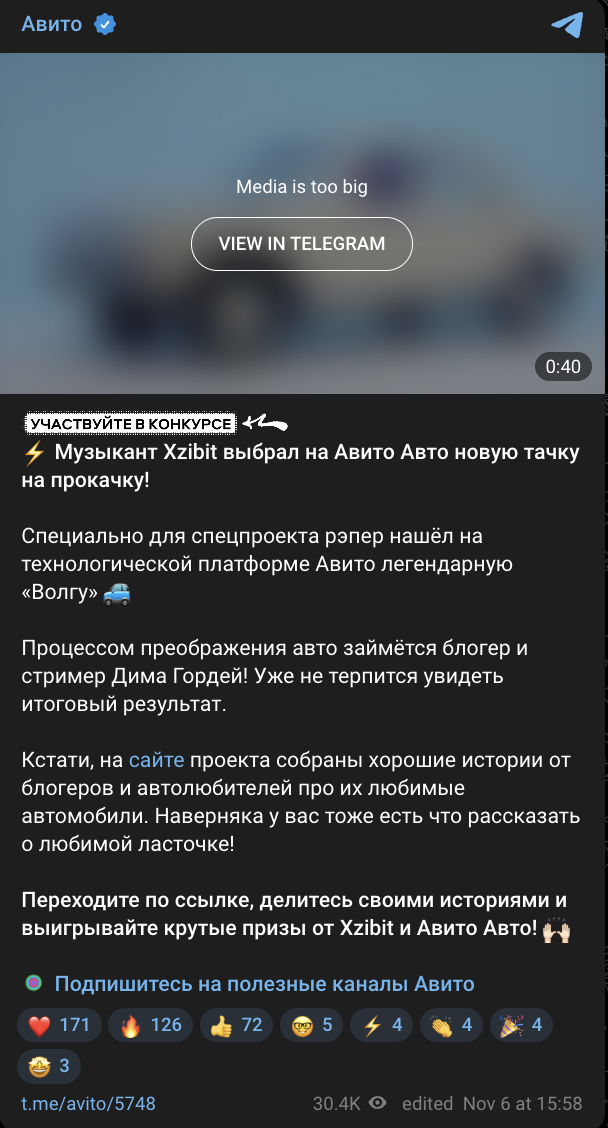608x1128 pixels.
Task: Tap the thumbs up reaction showing 72
Action: 236,1025
